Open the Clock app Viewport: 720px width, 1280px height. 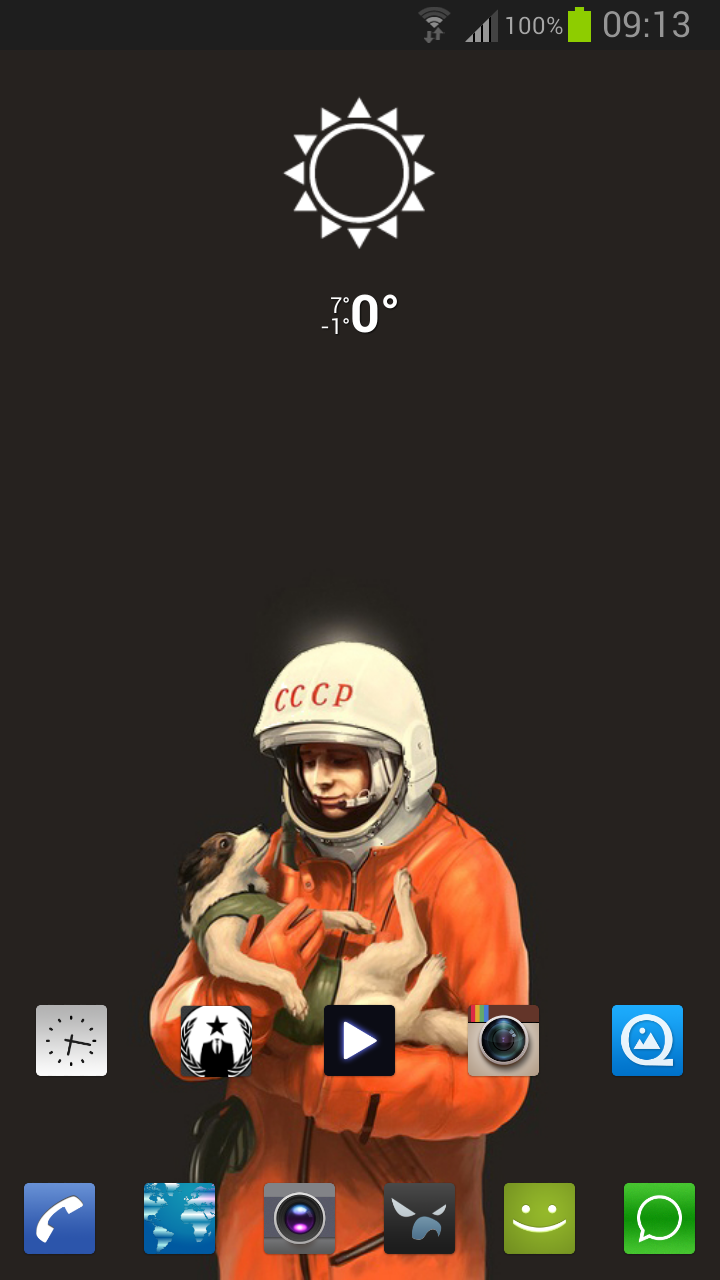[x=71, y=1040]
